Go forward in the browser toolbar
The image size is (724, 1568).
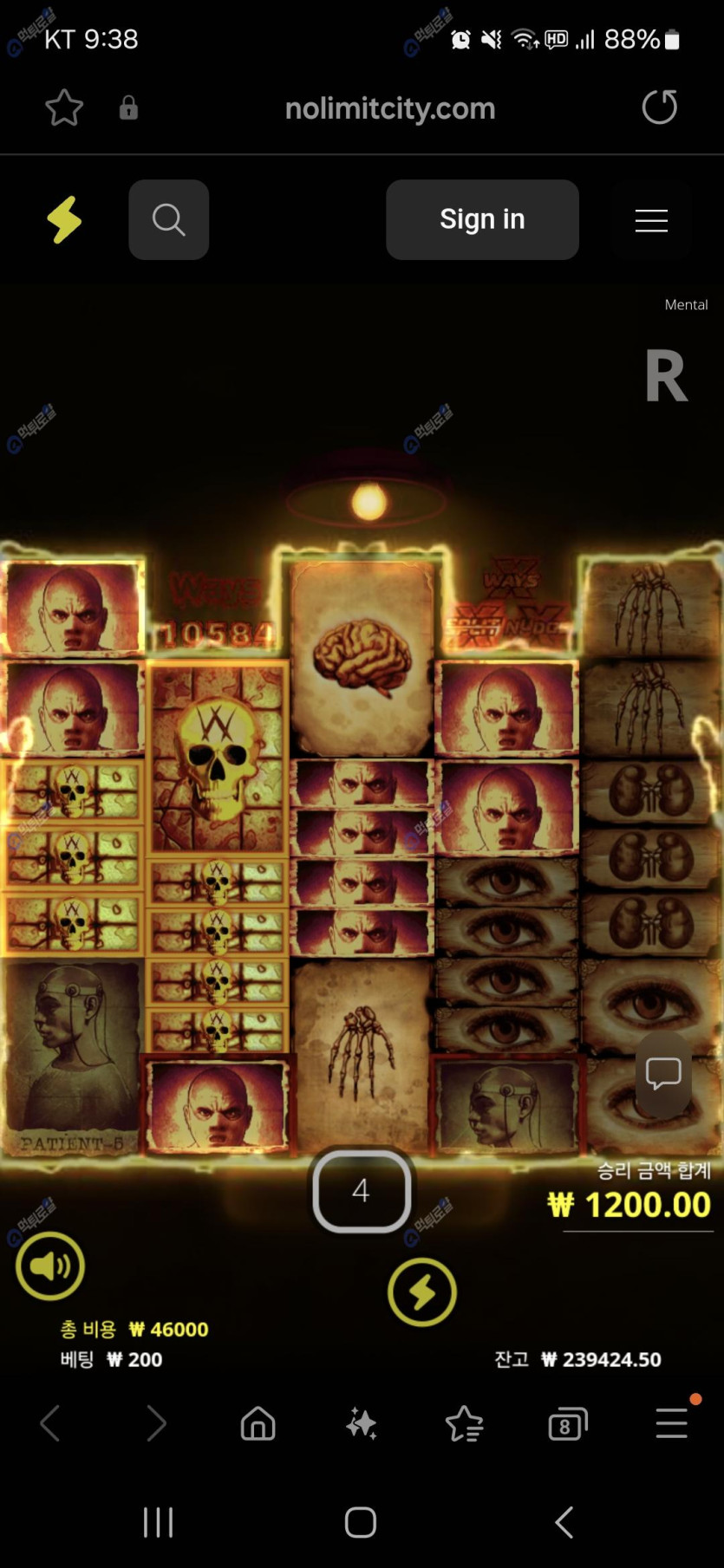[x=155, y=1423]
